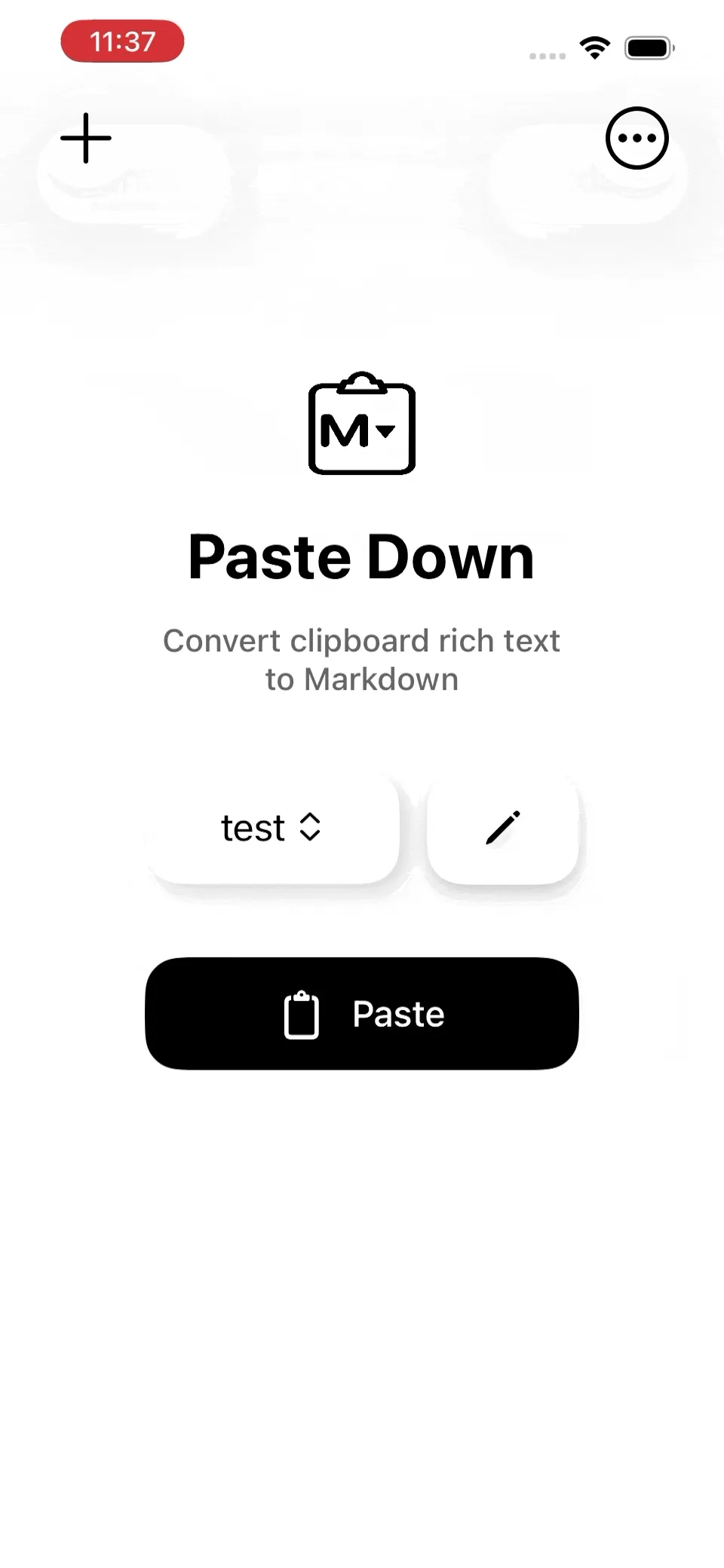Tap the edit button beside the test selector
This screenshot has width=724, height=1568.
click(x=502, y=828)
